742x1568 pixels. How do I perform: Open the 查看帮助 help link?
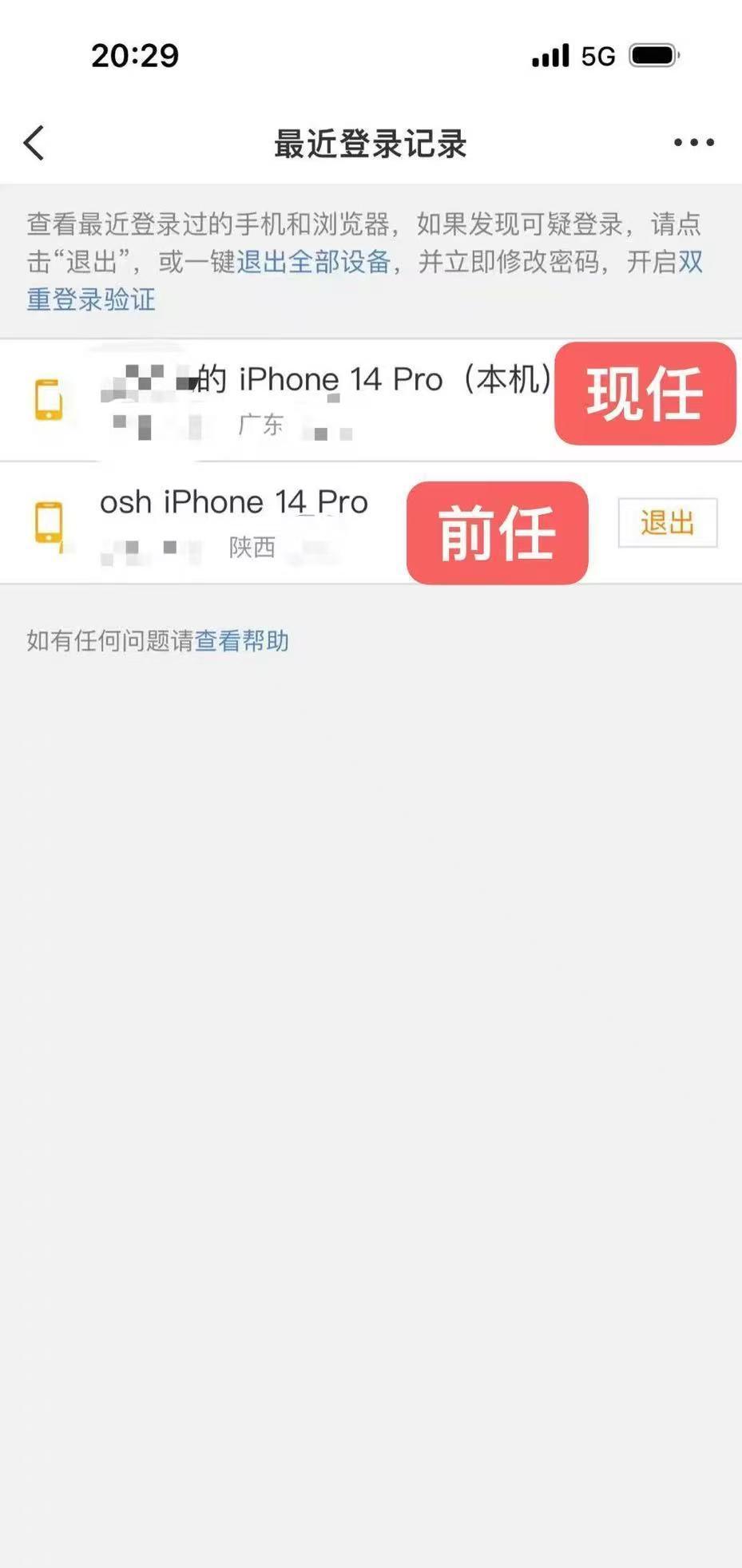click(x=241, y=640)
